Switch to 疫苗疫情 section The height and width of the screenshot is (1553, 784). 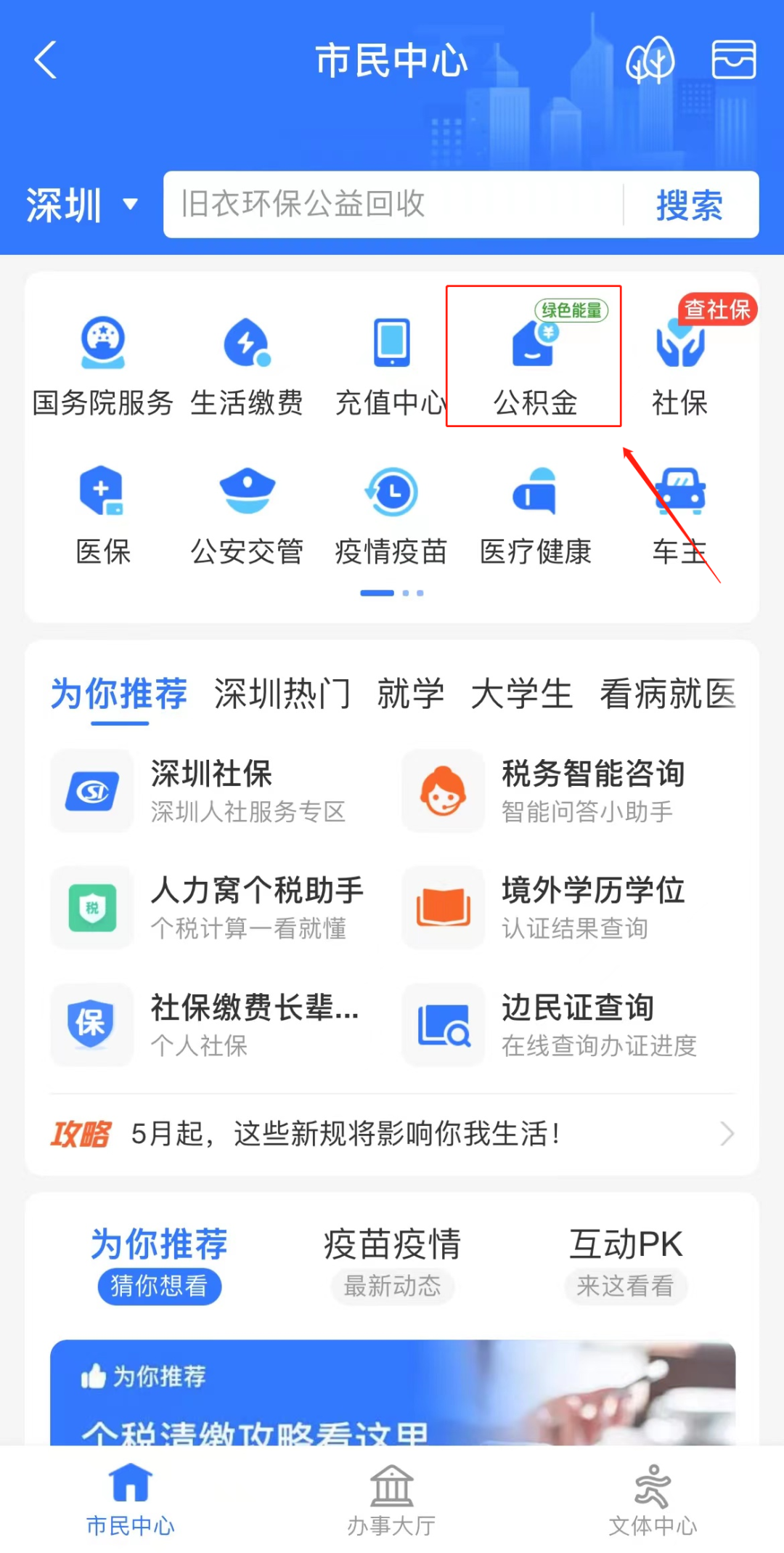click(392, 1262)
